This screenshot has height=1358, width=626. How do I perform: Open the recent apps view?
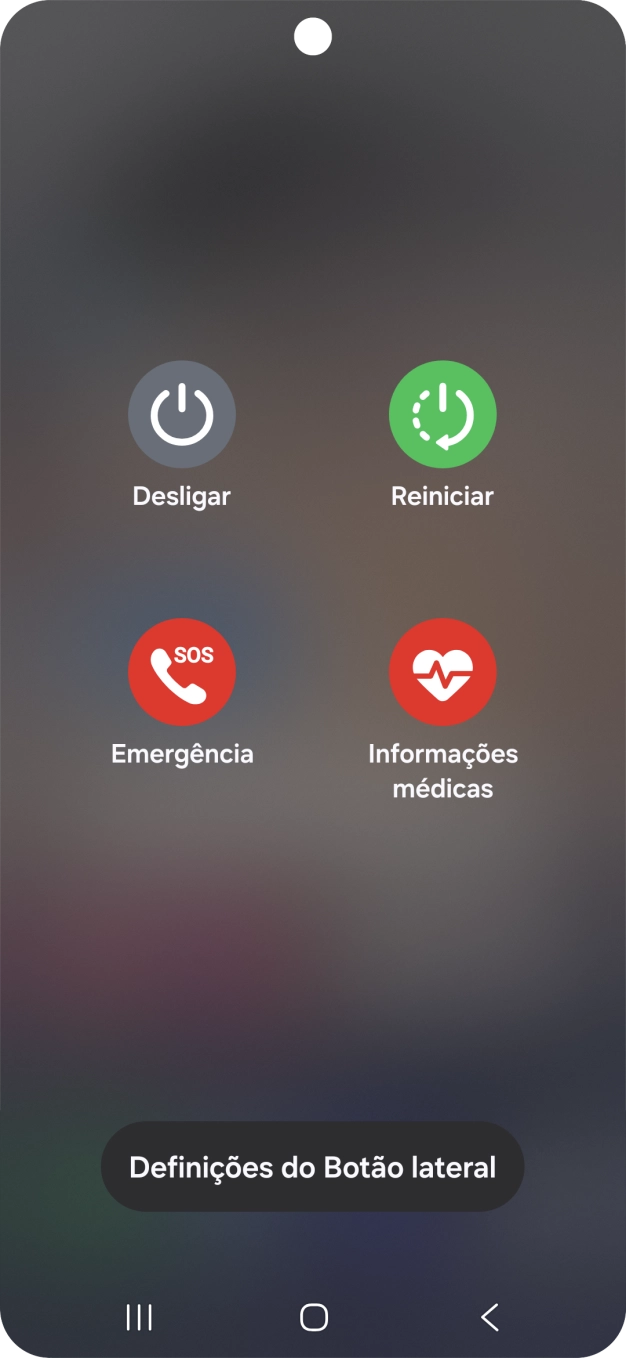coord(139,1318)
